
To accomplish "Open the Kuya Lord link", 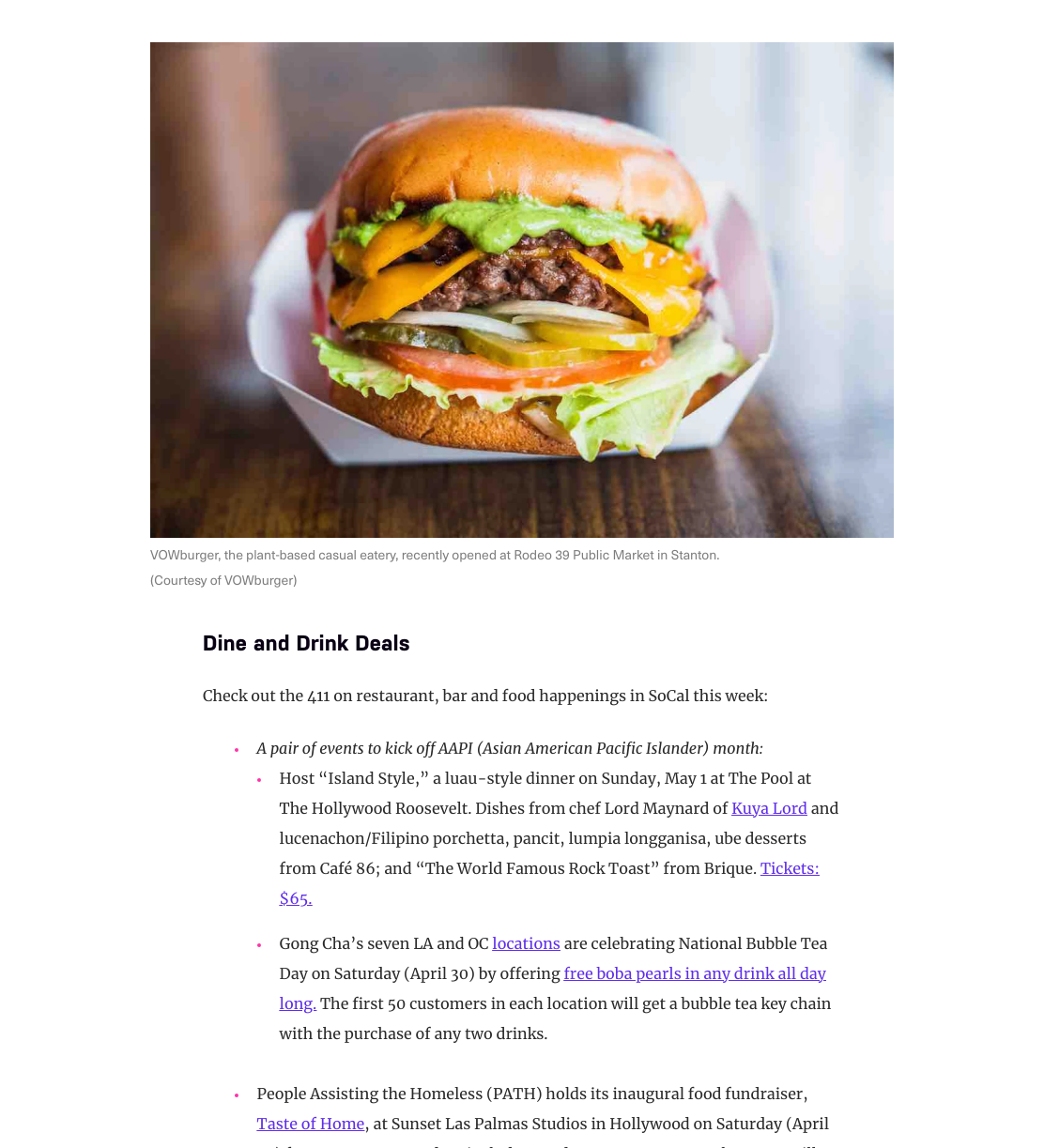I will pyautogui.click(x=769, y=808).
